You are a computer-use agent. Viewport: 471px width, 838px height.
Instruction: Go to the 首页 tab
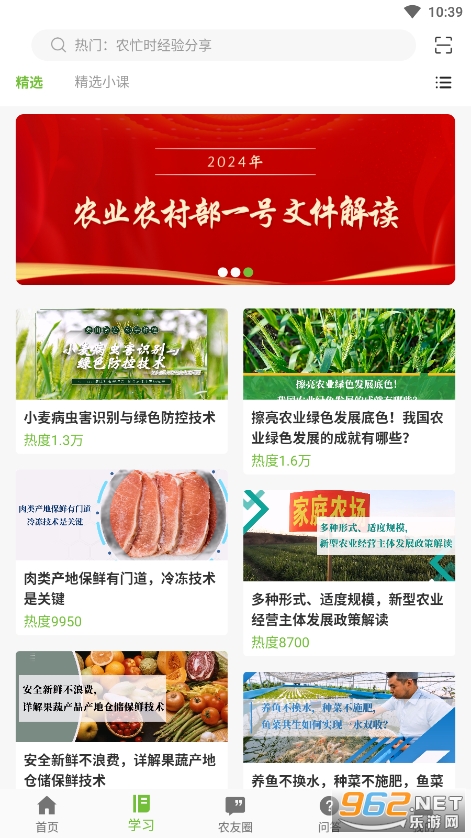[47, 813]
